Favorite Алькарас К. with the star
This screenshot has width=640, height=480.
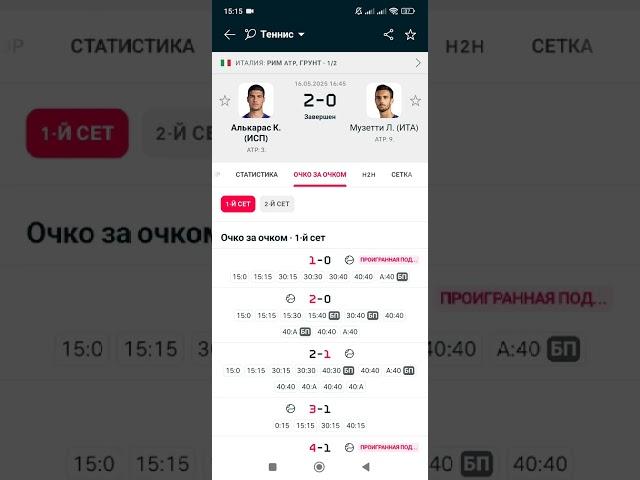(225, 100)
